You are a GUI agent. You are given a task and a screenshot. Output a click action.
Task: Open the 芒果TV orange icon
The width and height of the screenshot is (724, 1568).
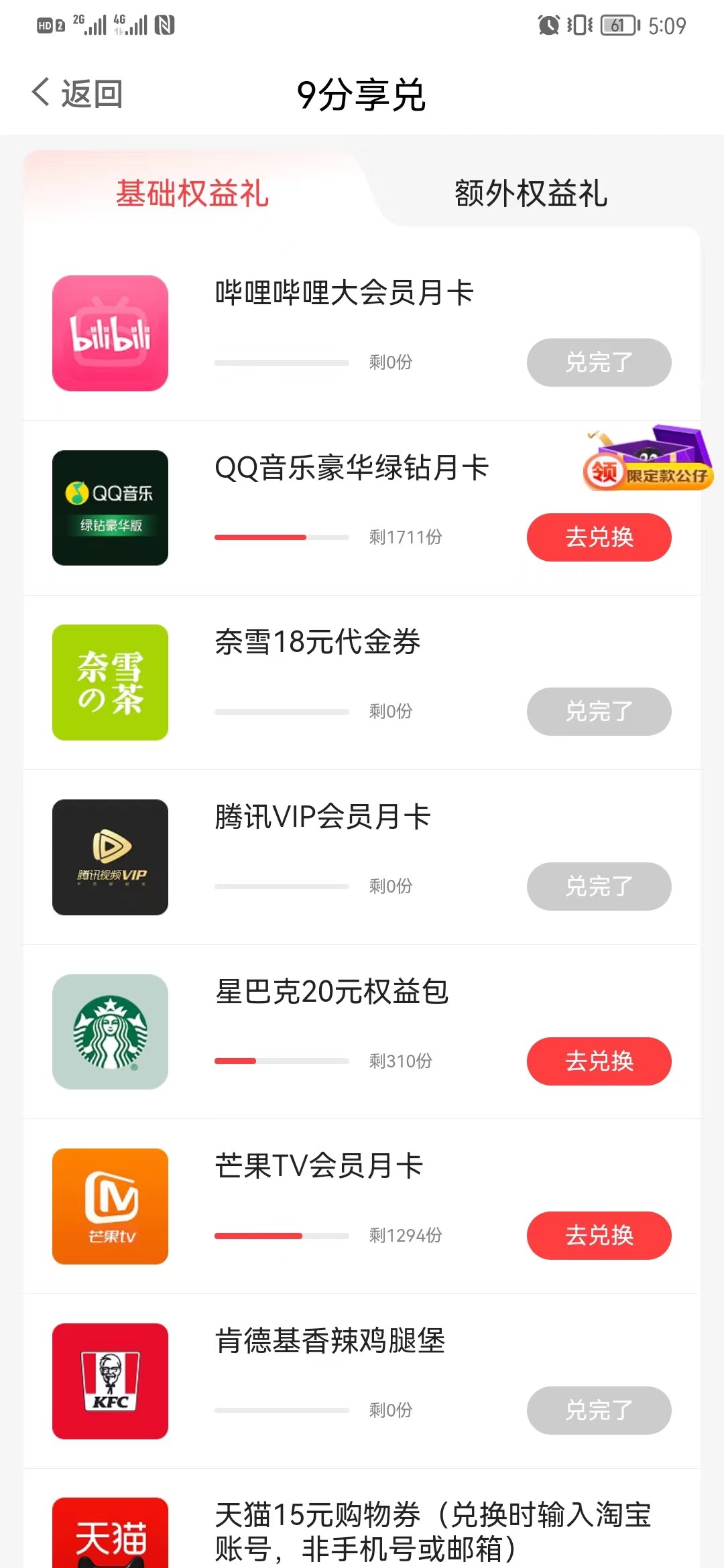click(x=110, y=1206)
